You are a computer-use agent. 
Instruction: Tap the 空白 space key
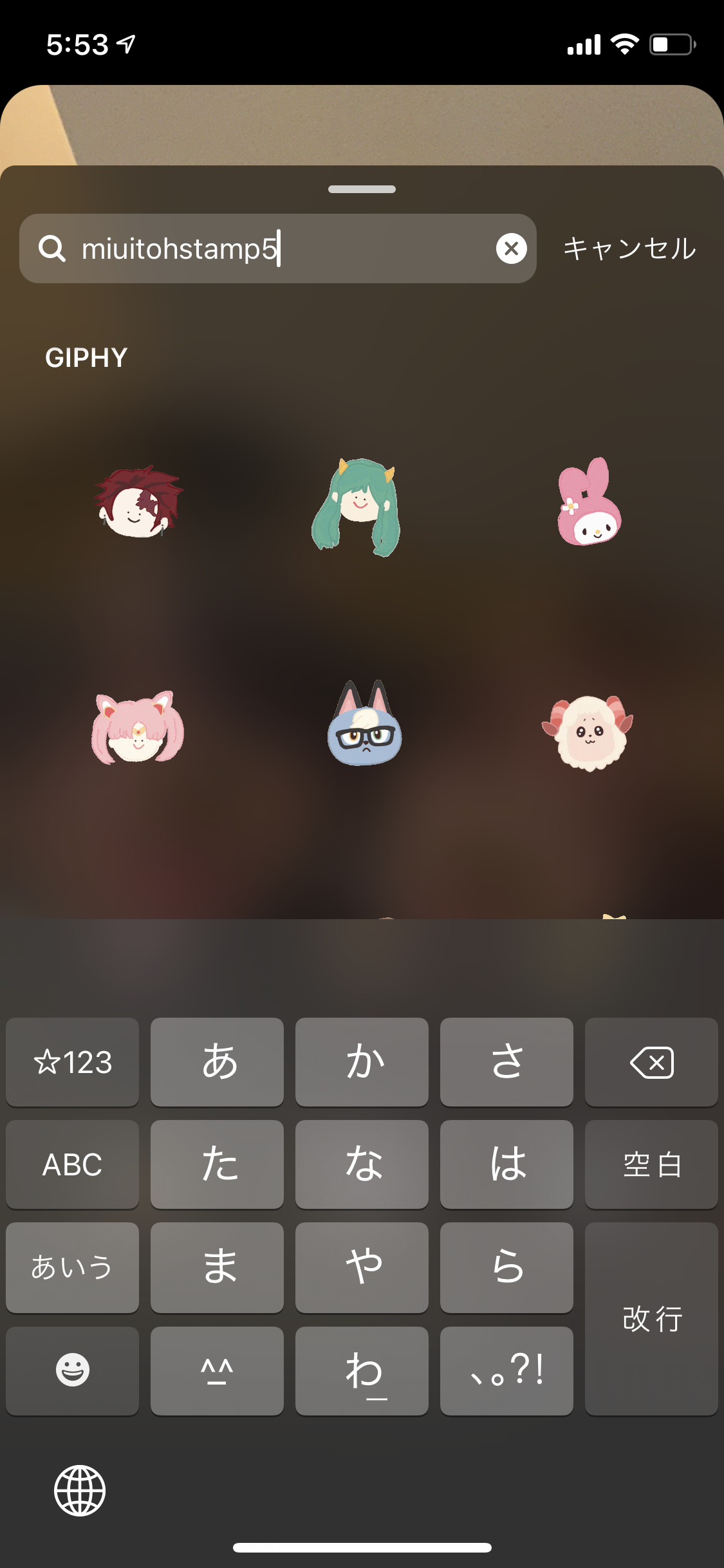651,1164
